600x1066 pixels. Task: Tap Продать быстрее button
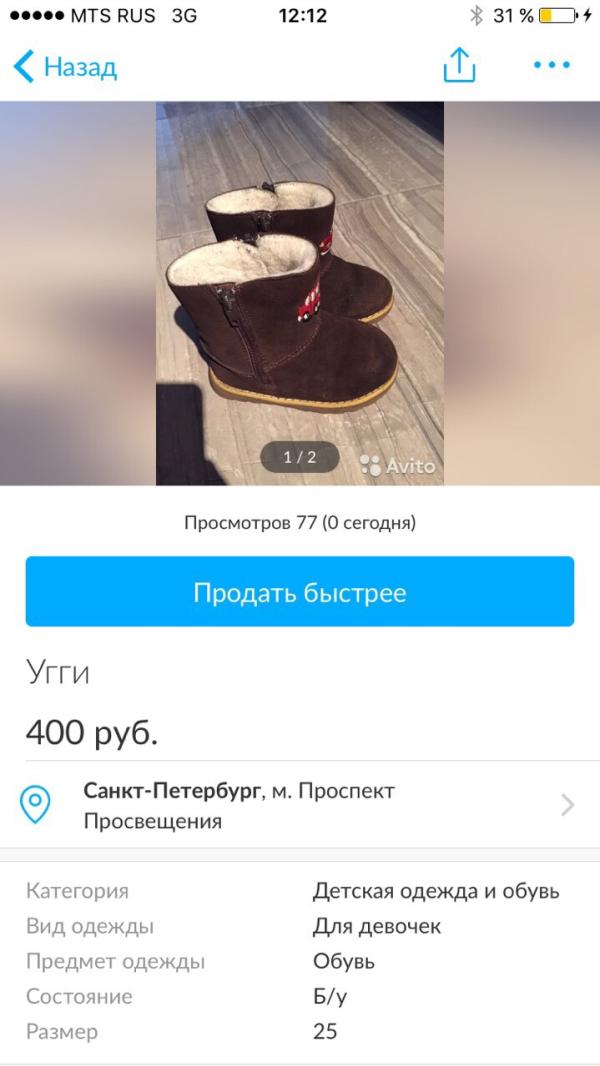pyautogui.click(x=299, y=592)
